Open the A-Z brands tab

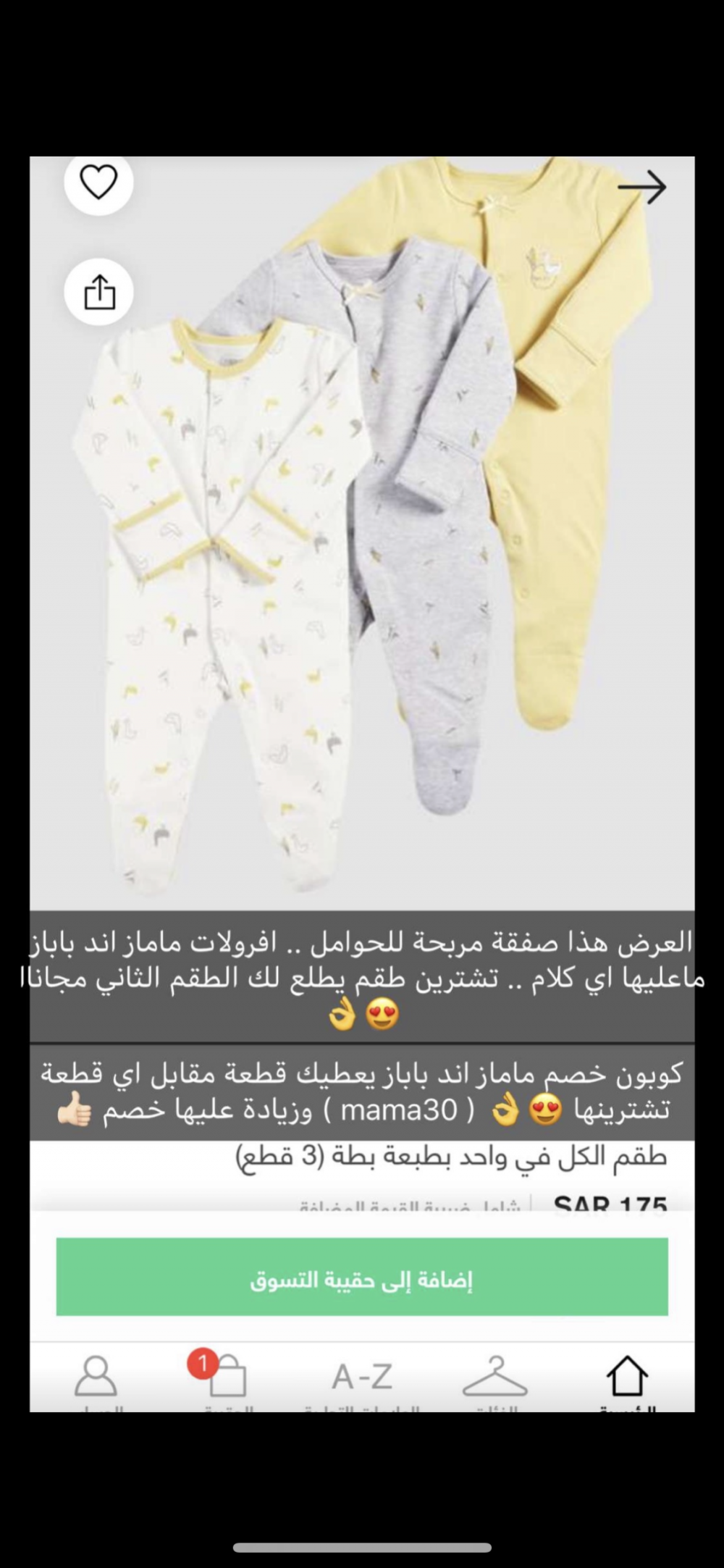click(x=362, y=1378)
